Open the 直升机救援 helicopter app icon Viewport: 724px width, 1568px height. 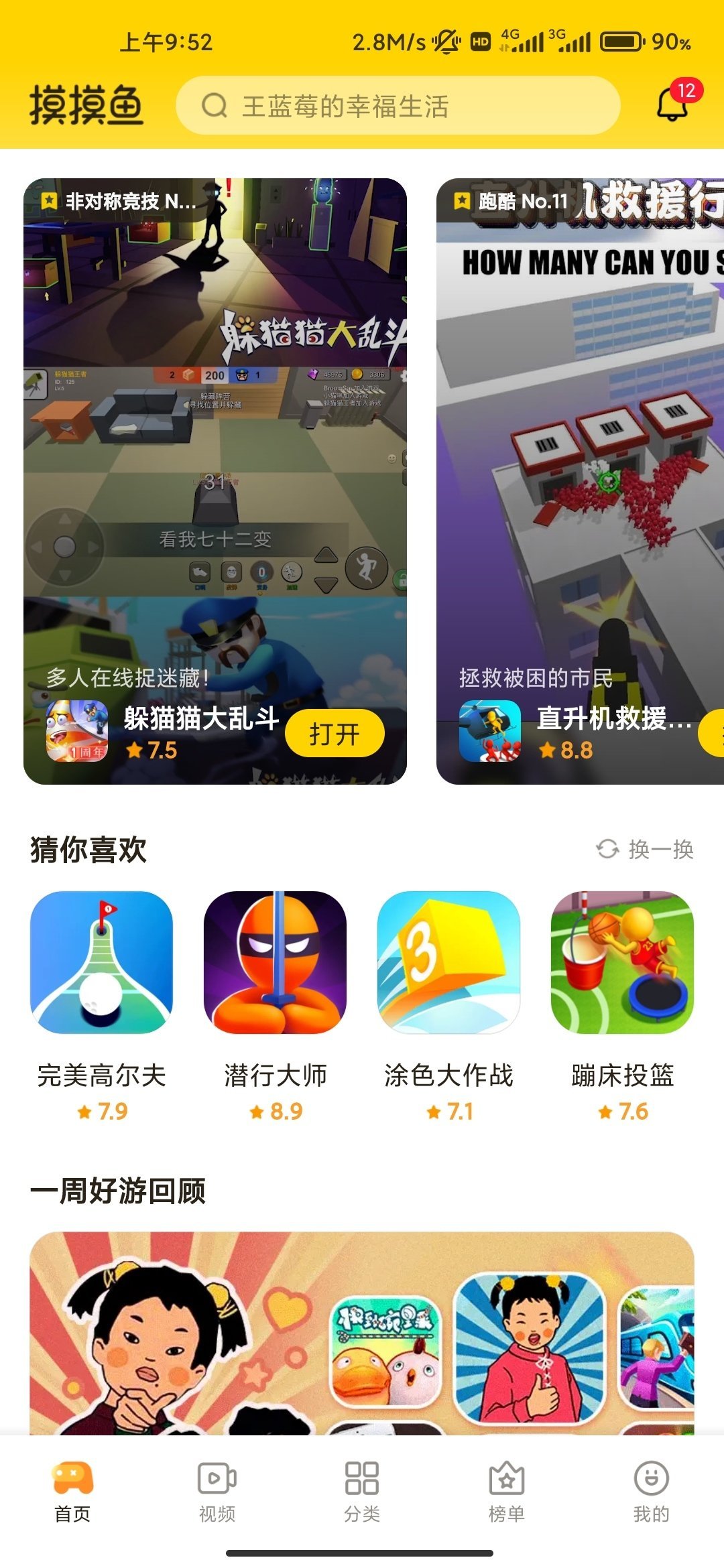(489, 728)
